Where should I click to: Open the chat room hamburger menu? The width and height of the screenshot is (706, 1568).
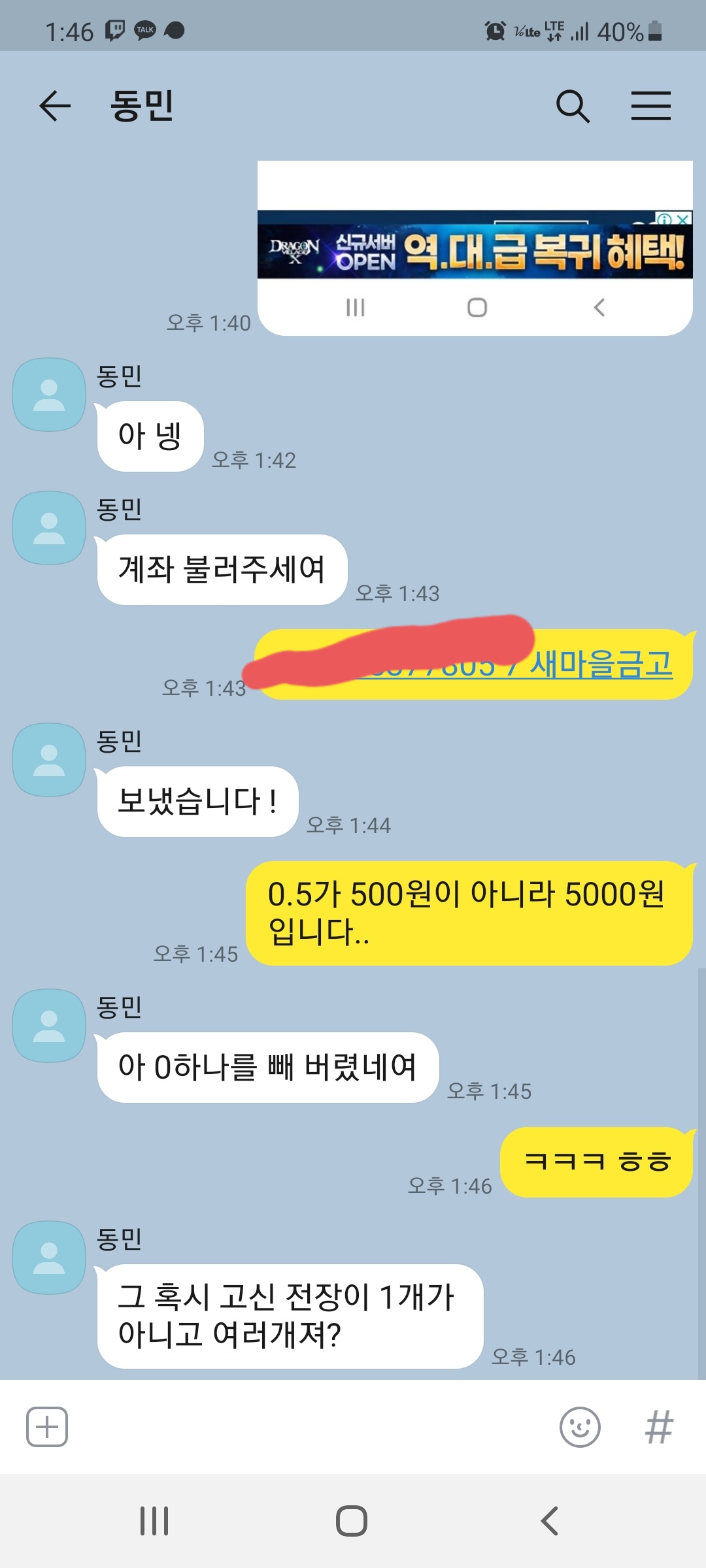tap(650, 106)
